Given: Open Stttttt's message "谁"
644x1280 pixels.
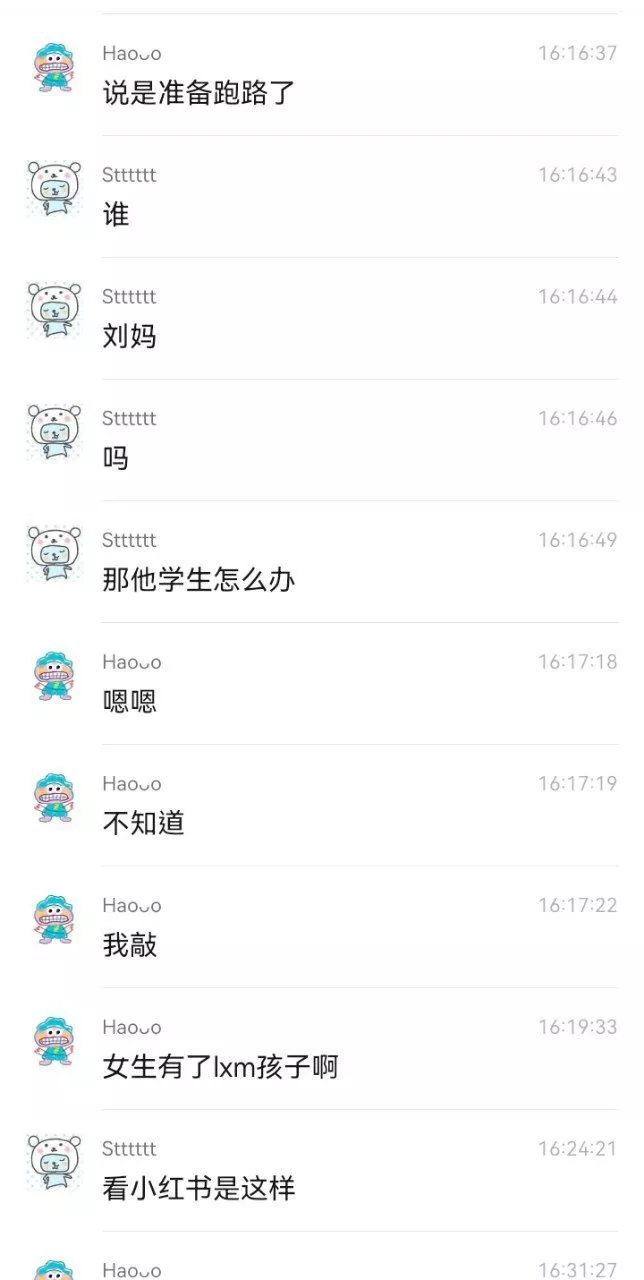Looking at the screenshot, I should click(116, 215).
